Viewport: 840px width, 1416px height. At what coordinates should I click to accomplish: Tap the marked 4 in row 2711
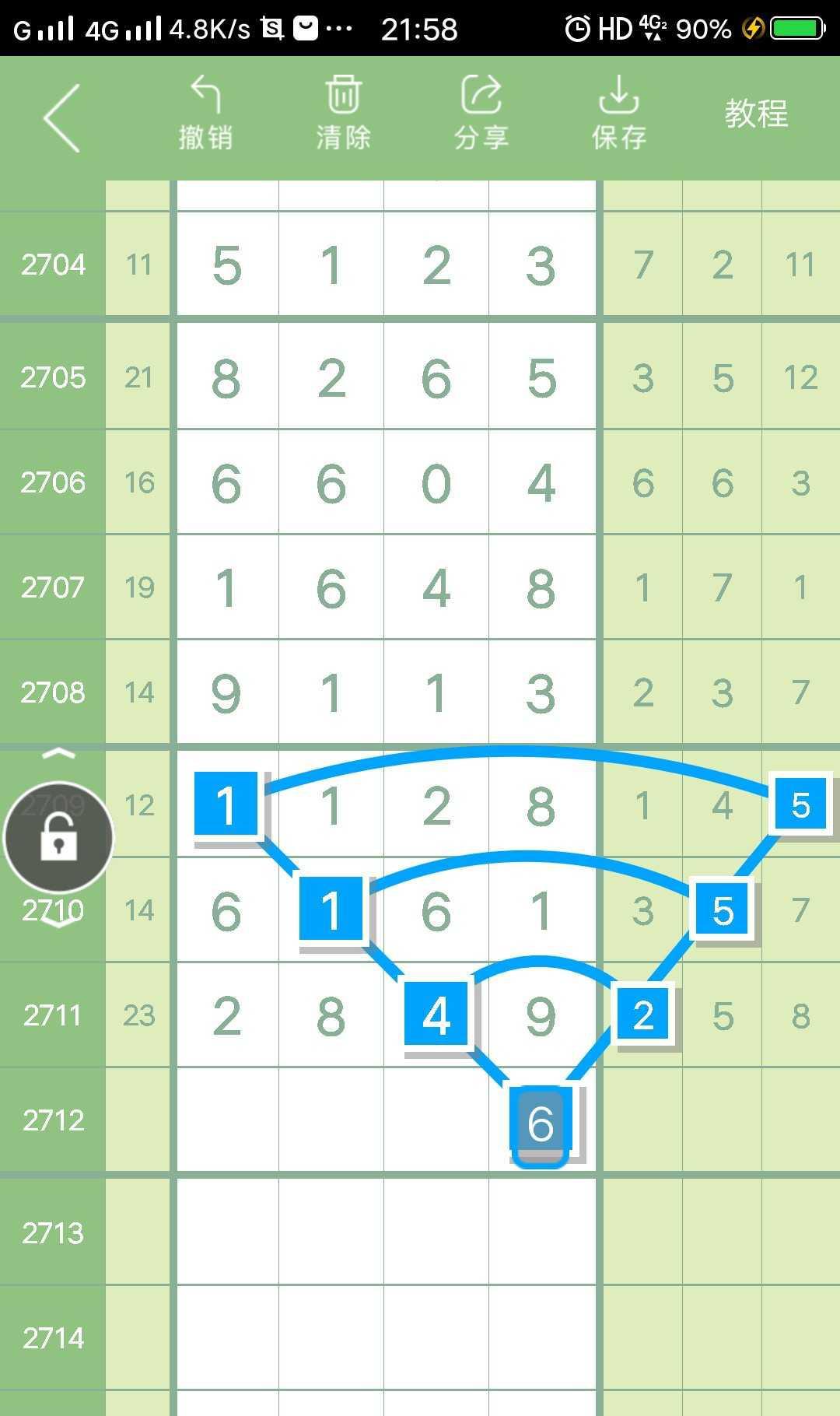pyautogui.click(x=436, y=1015)
